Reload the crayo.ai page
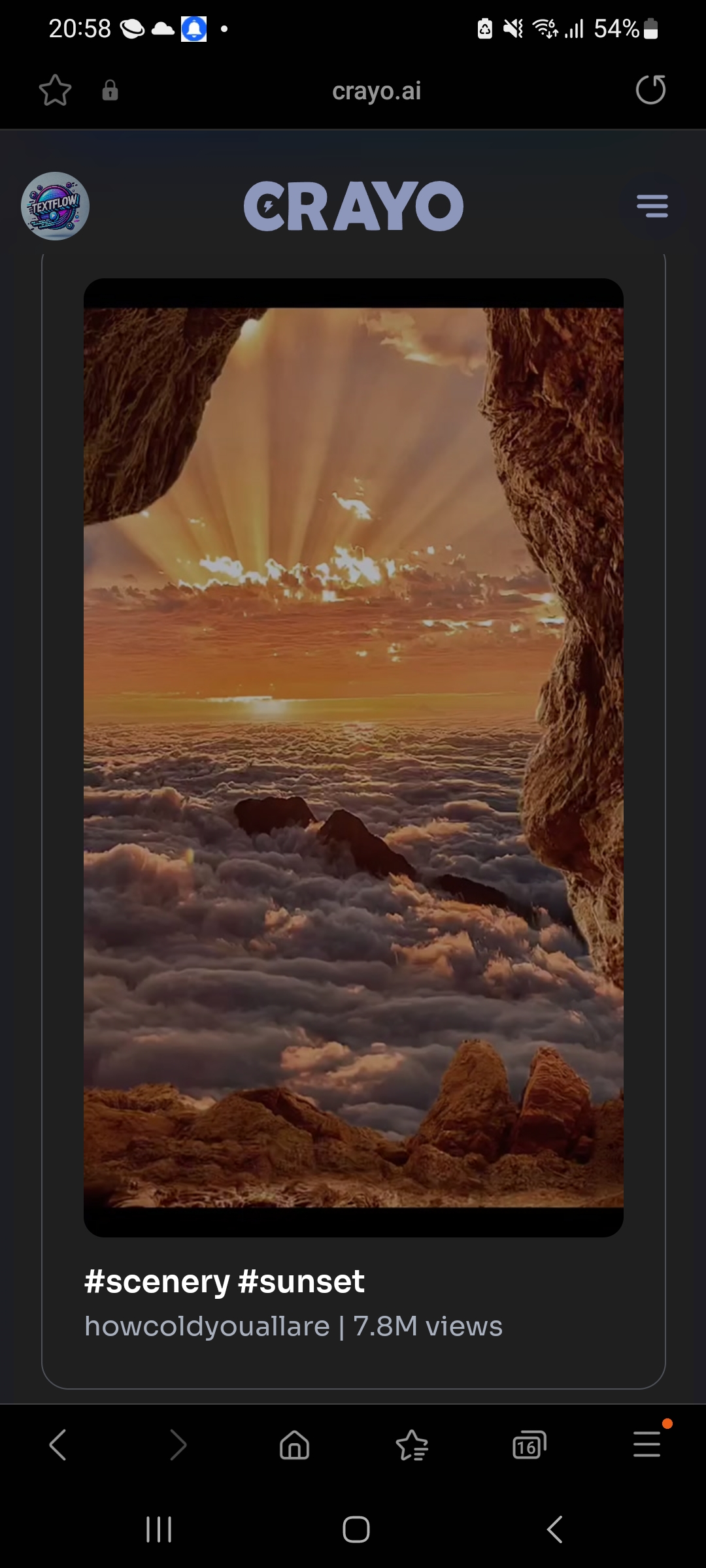The width and height of the screenshot is (706, 1568). coord(650,90)
